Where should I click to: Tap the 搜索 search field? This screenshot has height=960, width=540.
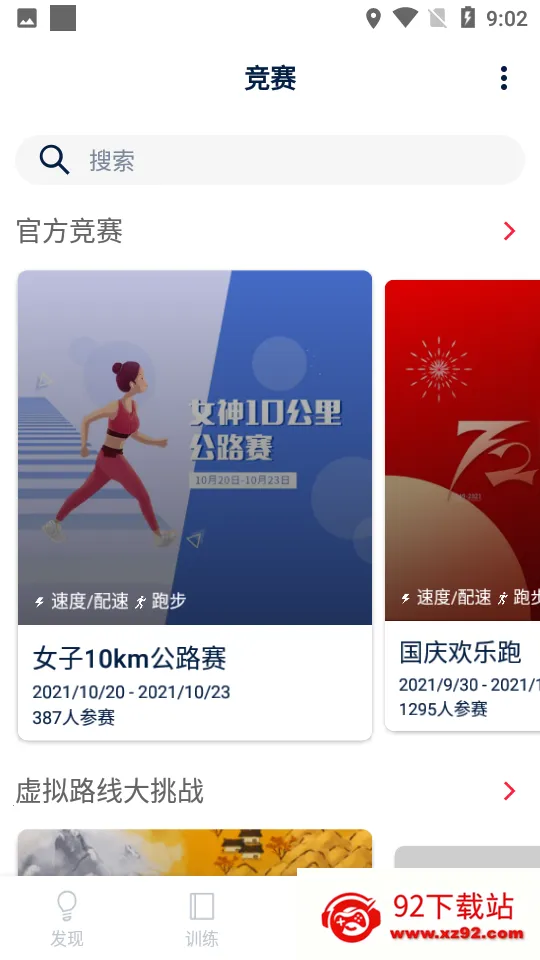click(270, 160)
